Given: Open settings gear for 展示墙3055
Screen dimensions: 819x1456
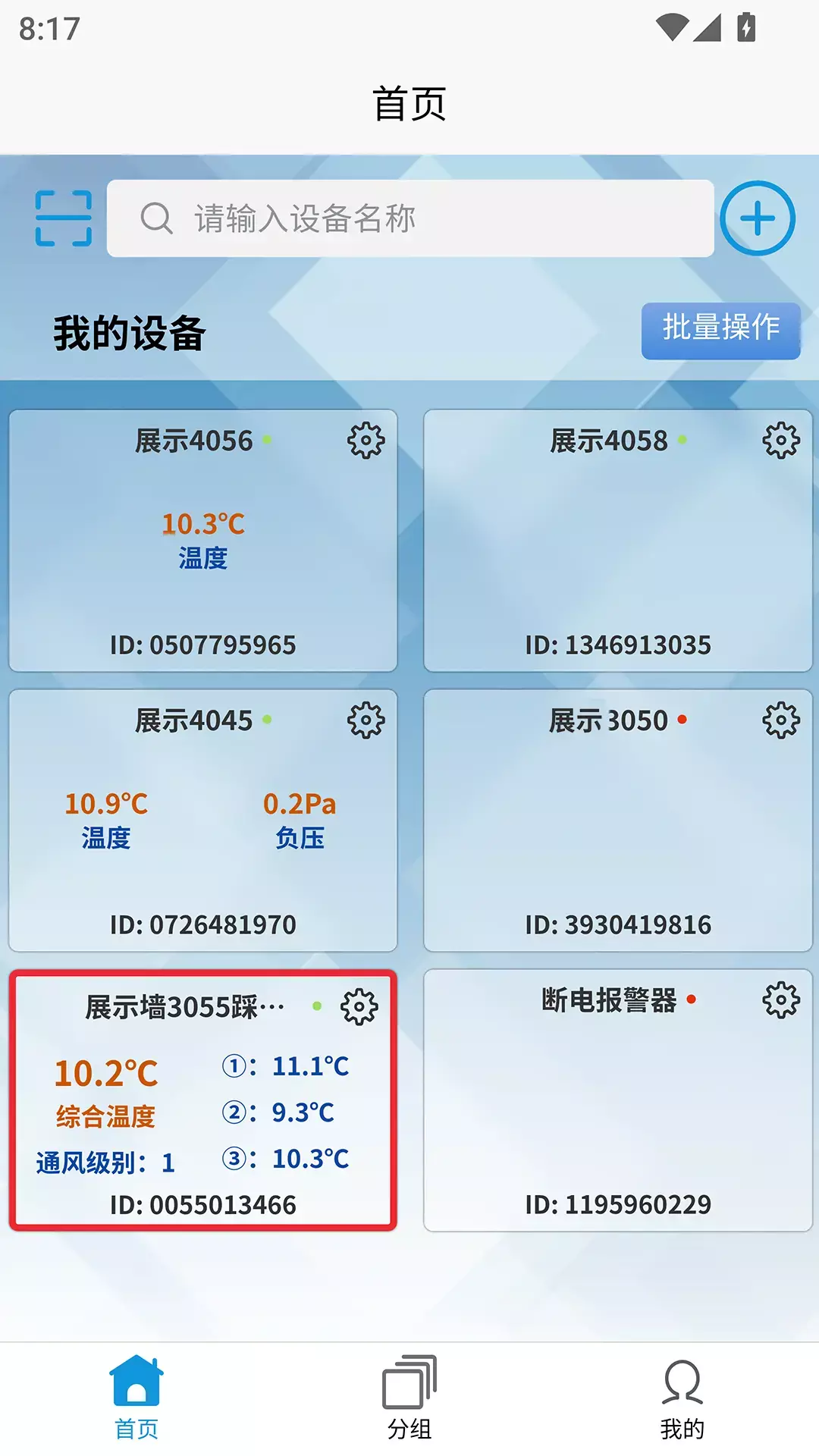Looking at the screenshot, I should pyautogui.click(x=359, y=1007).
